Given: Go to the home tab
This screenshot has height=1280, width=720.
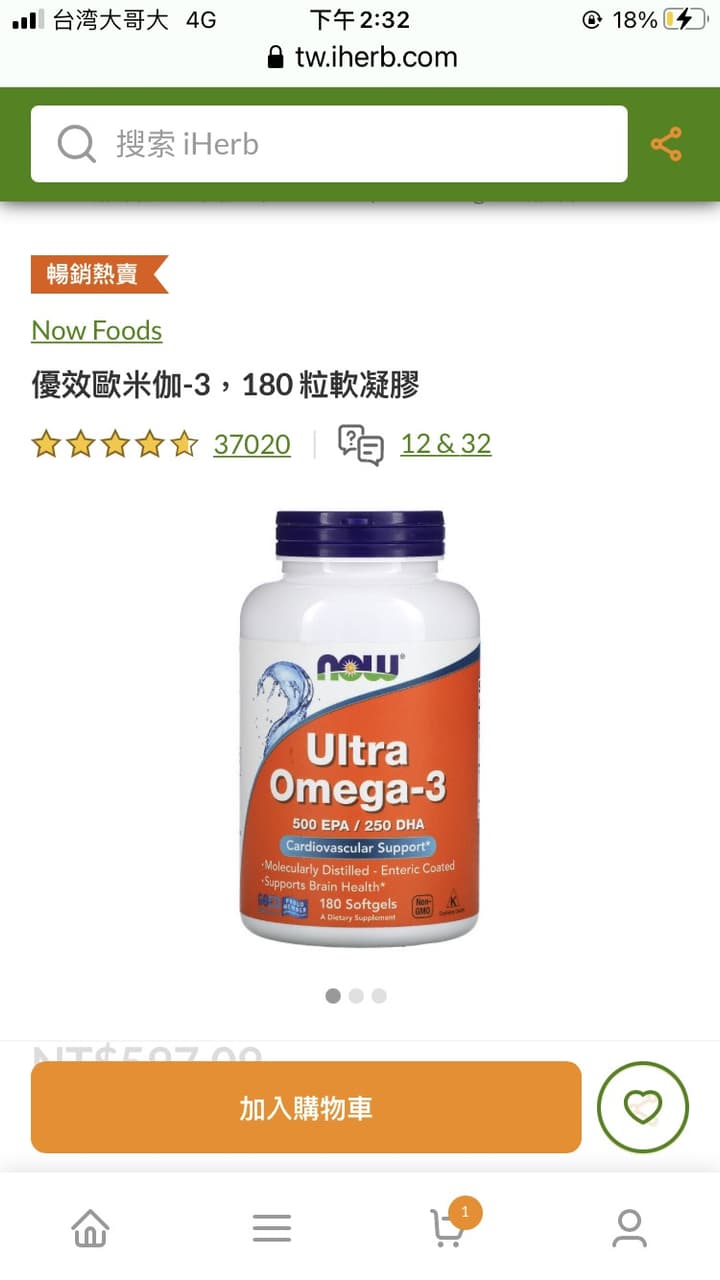Looking at the screenshot, I should click(x=90, y=1227).
